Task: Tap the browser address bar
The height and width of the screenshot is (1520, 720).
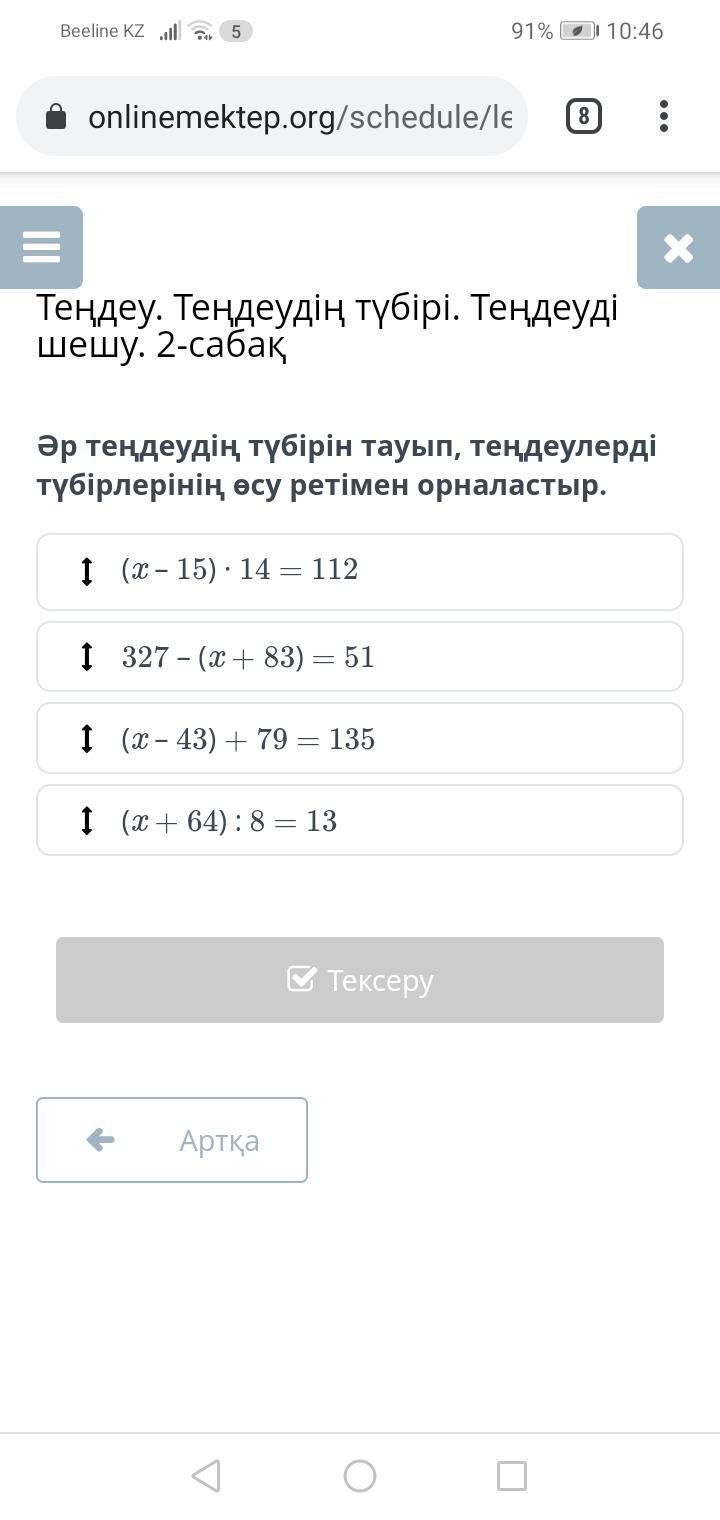Action: [x=272, y=117]
